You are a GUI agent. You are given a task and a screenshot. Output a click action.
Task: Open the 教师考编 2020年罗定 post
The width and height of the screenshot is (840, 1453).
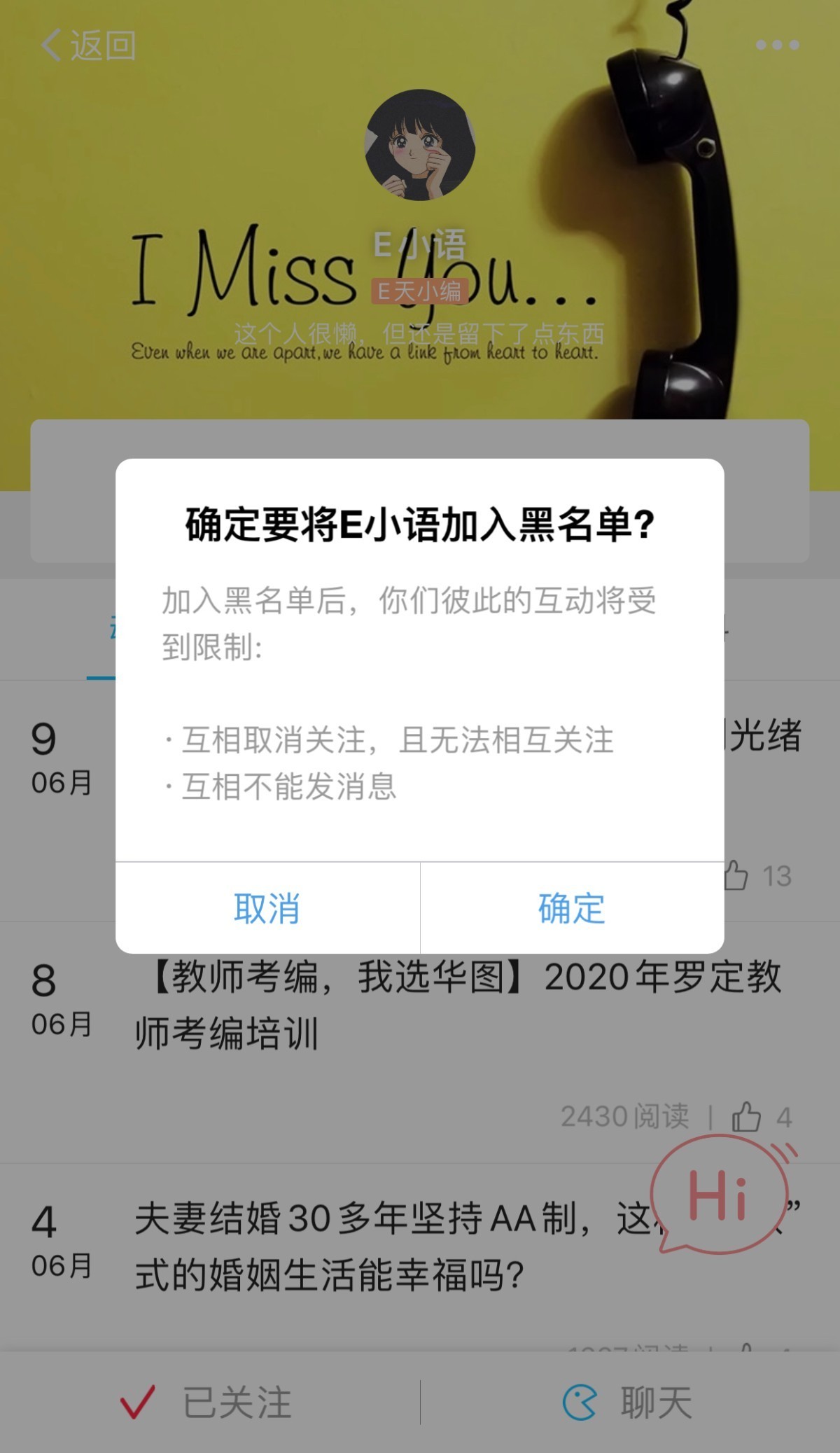459,1004
